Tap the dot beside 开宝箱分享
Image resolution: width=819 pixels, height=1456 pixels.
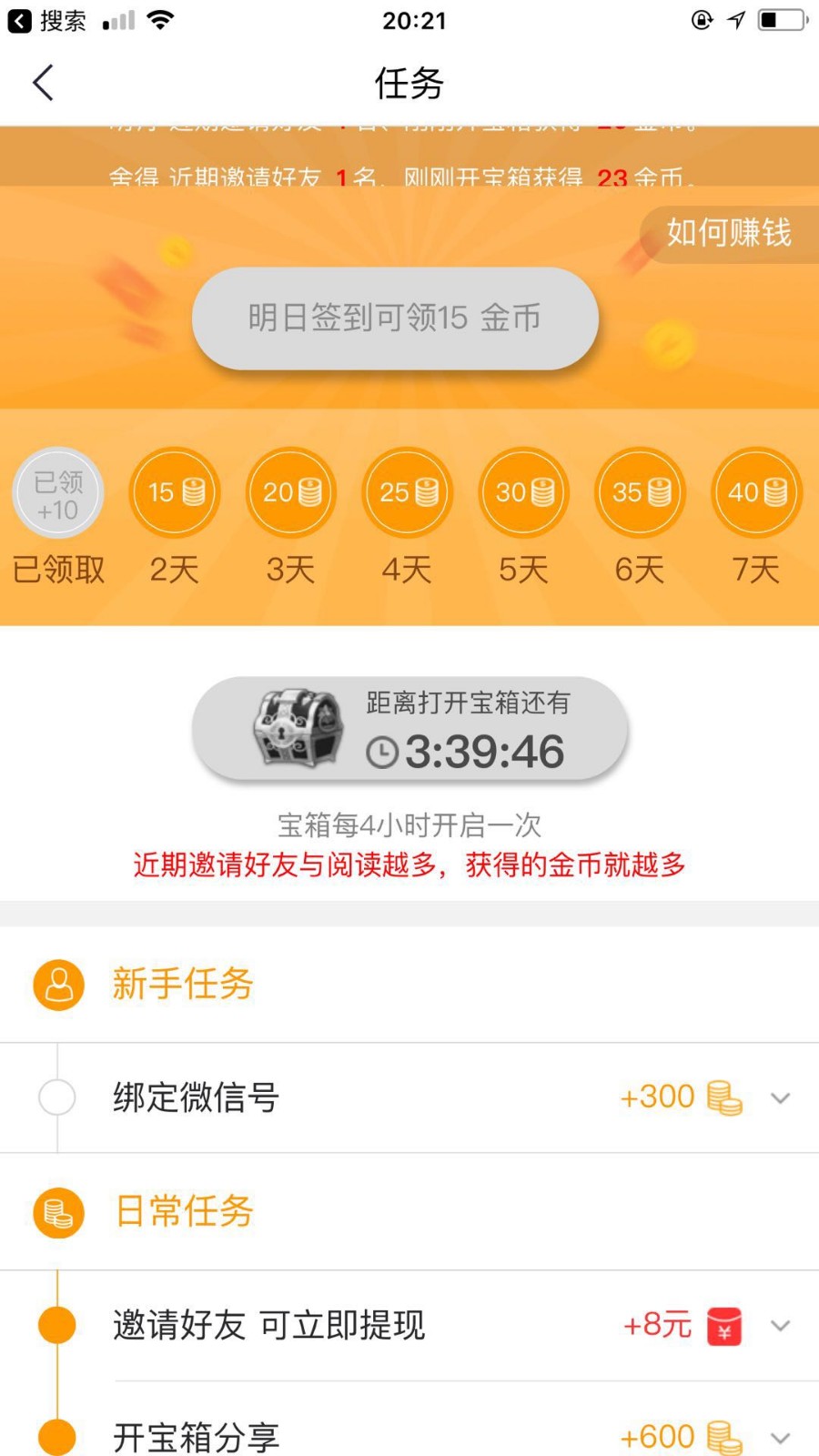tap(56, 1439)
